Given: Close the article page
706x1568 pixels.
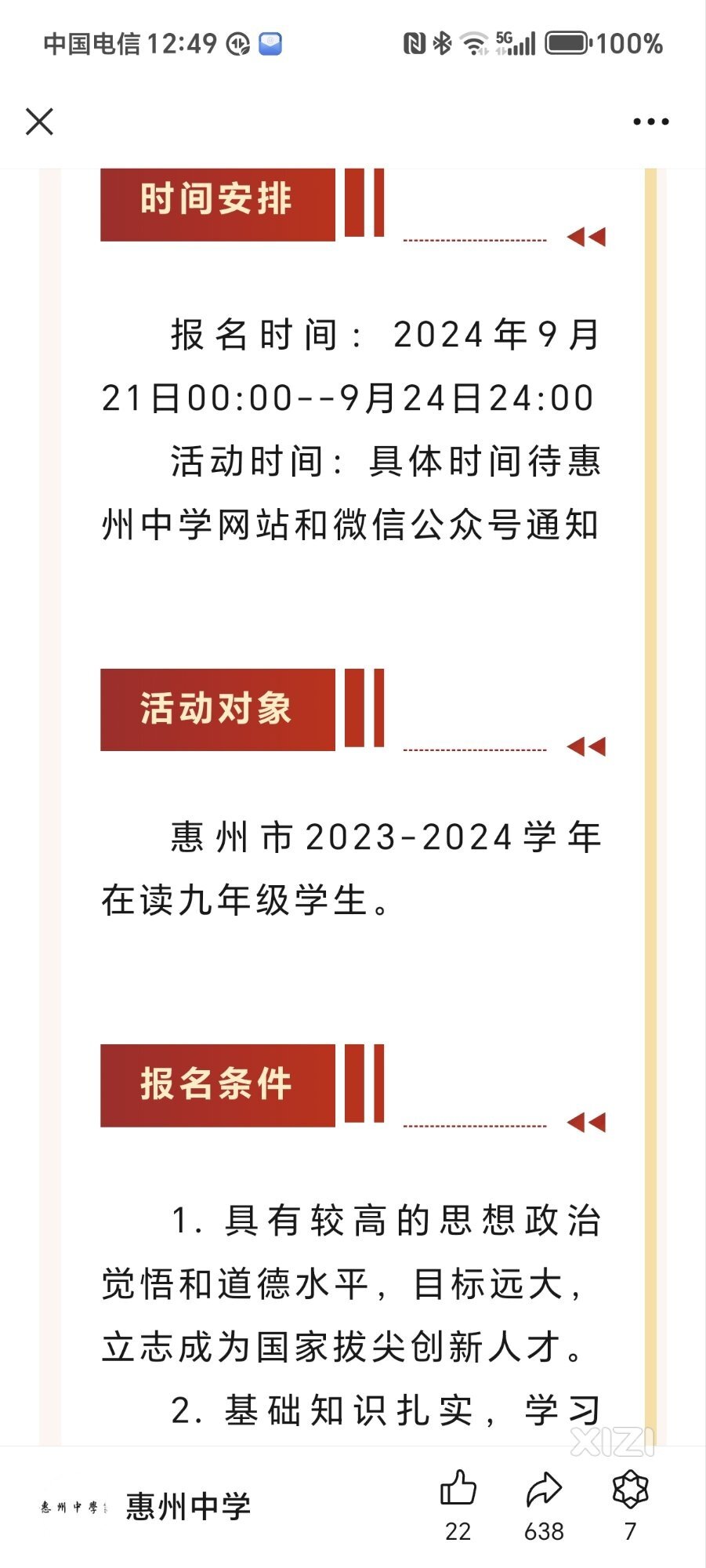Looking at the screenshot, I should click(x=39, y=122).
